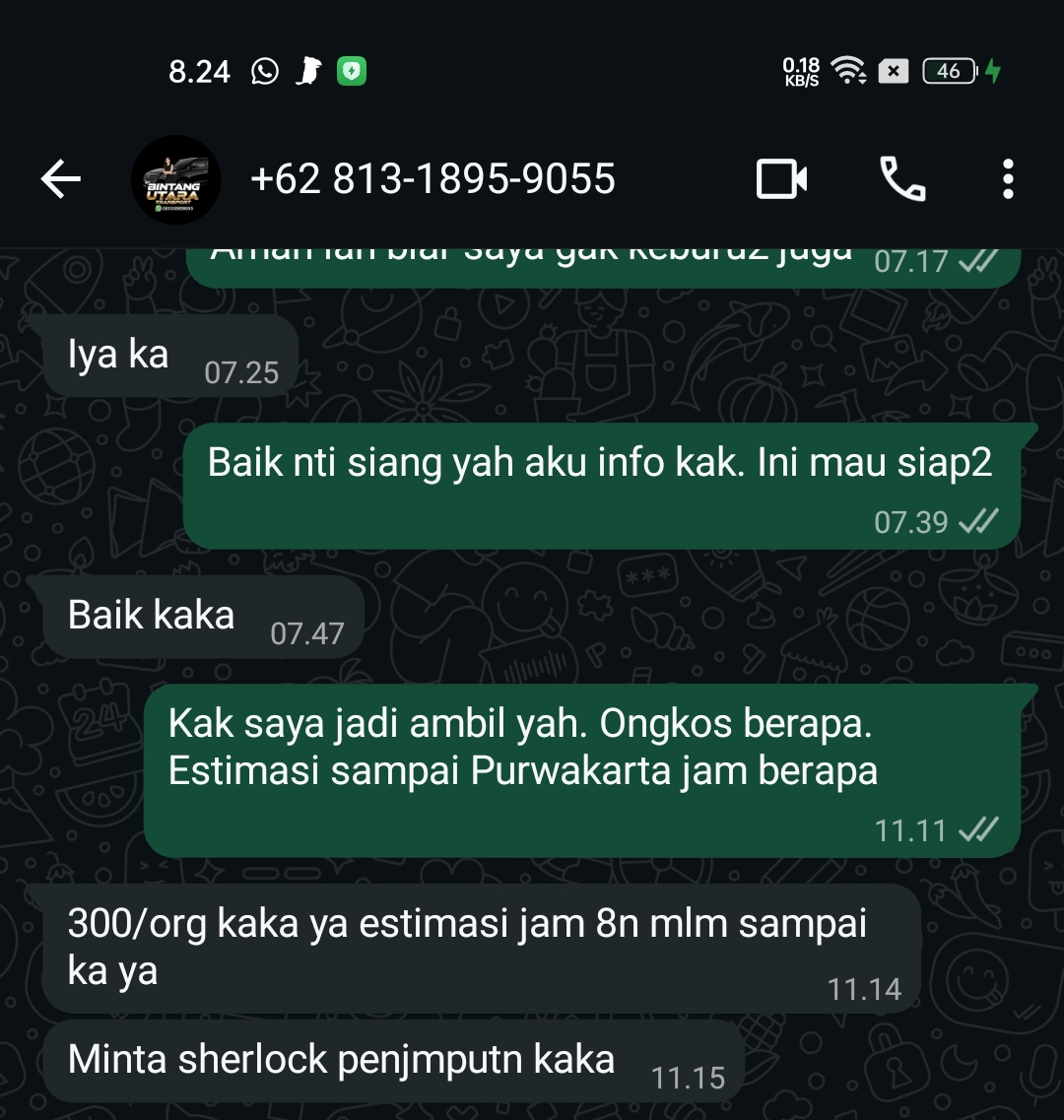Start a video call
The height and width of the screenshot is (1120, 1064).
[x=781, y=179]
